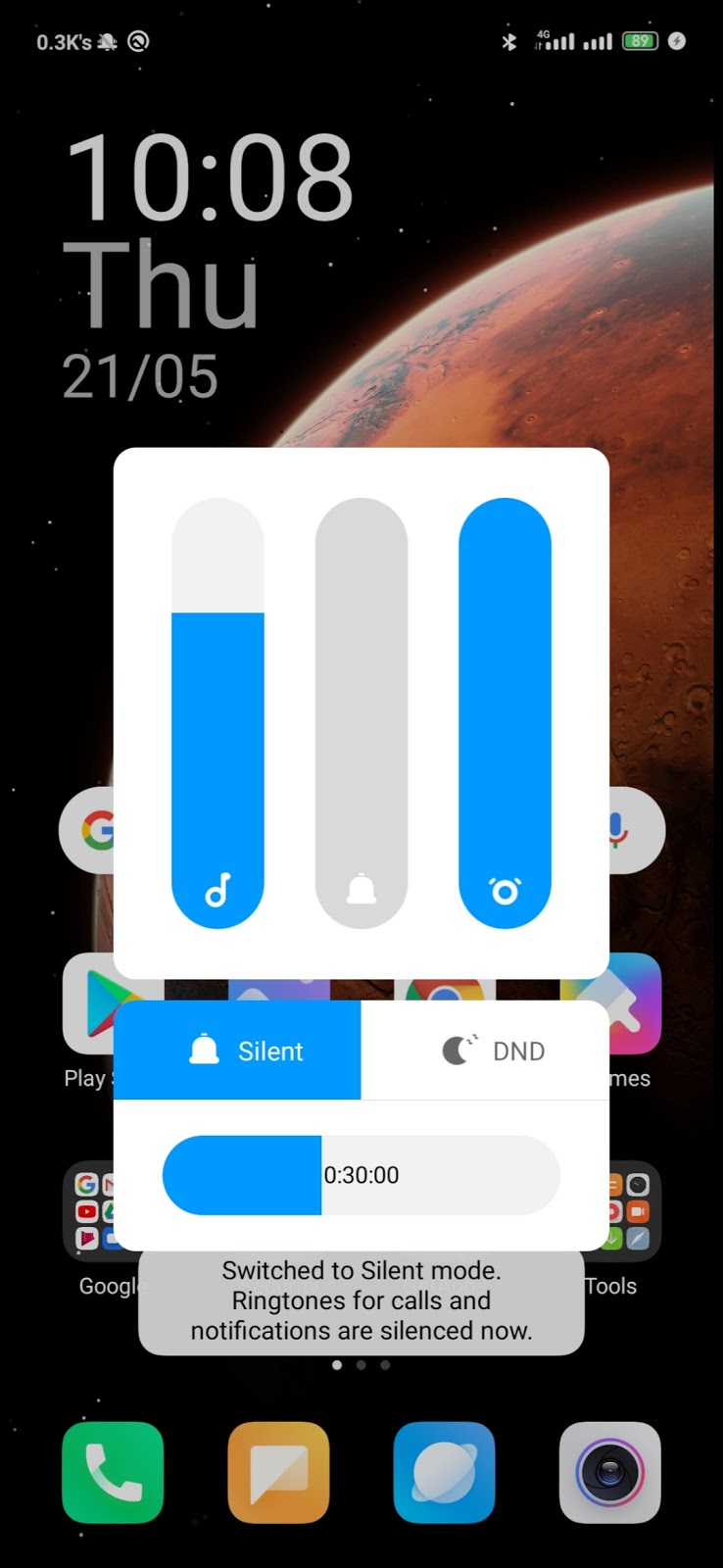This screenshot has height=1568, width=723.
Task: Tap the silent mode duration timer slider
Action: tap(361, 1175)
